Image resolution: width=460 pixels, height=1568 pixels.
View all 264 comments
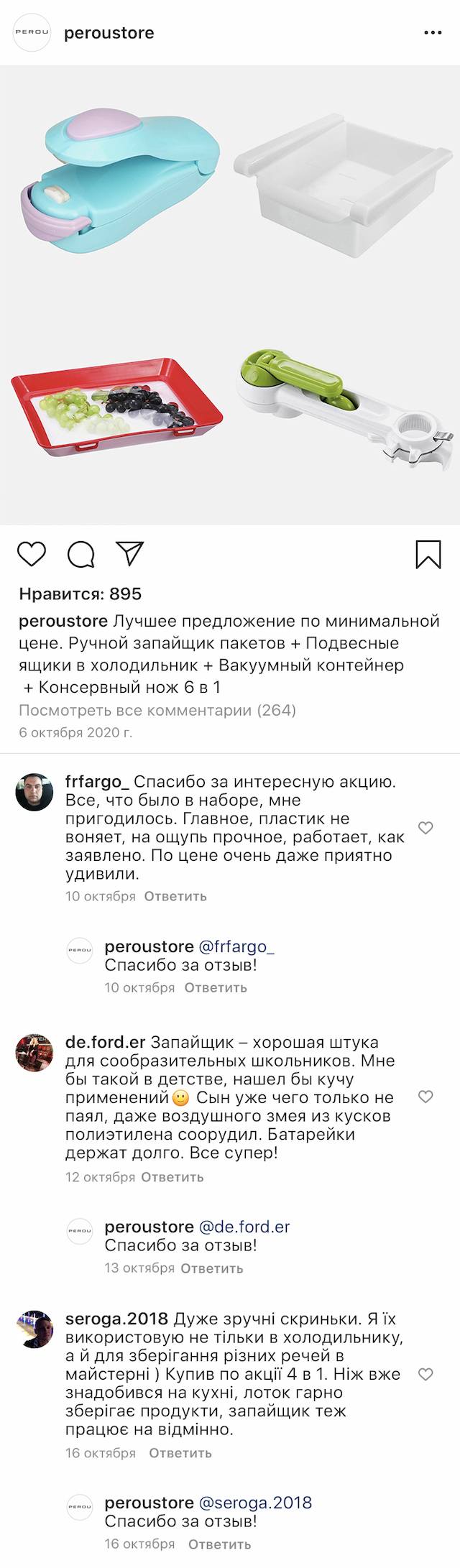point(157,710)
